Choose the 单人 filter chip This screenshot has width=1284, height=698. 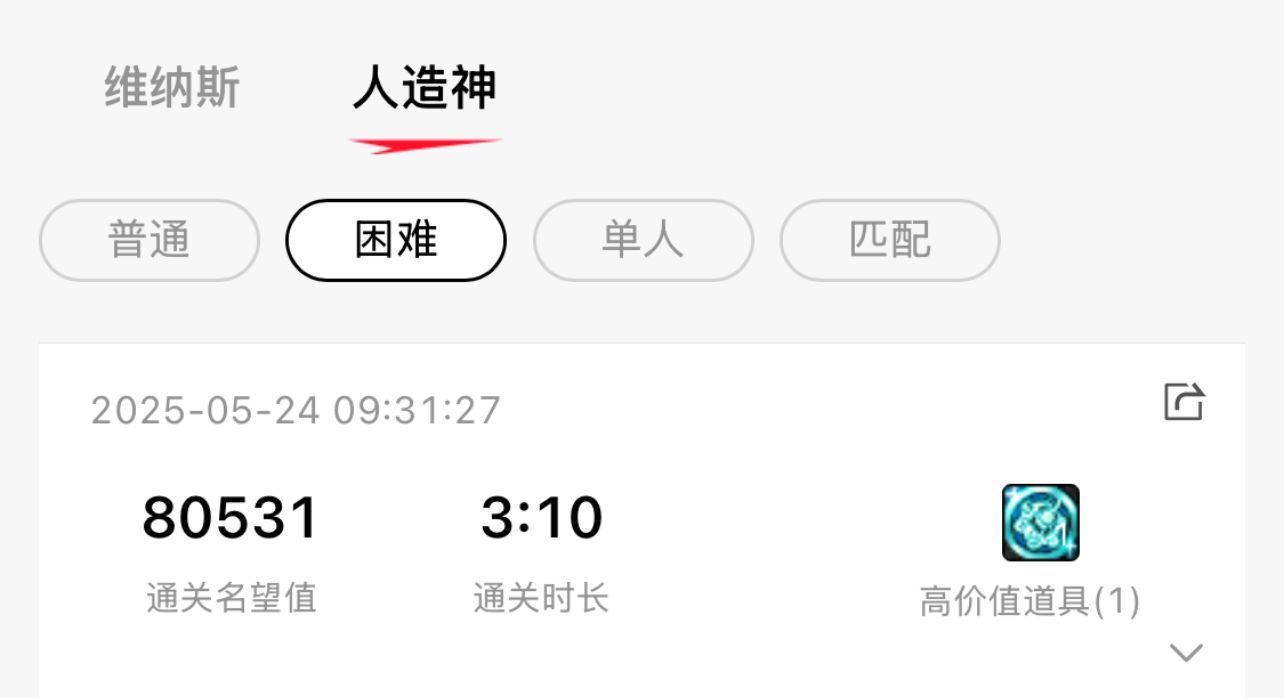point(643,240)
